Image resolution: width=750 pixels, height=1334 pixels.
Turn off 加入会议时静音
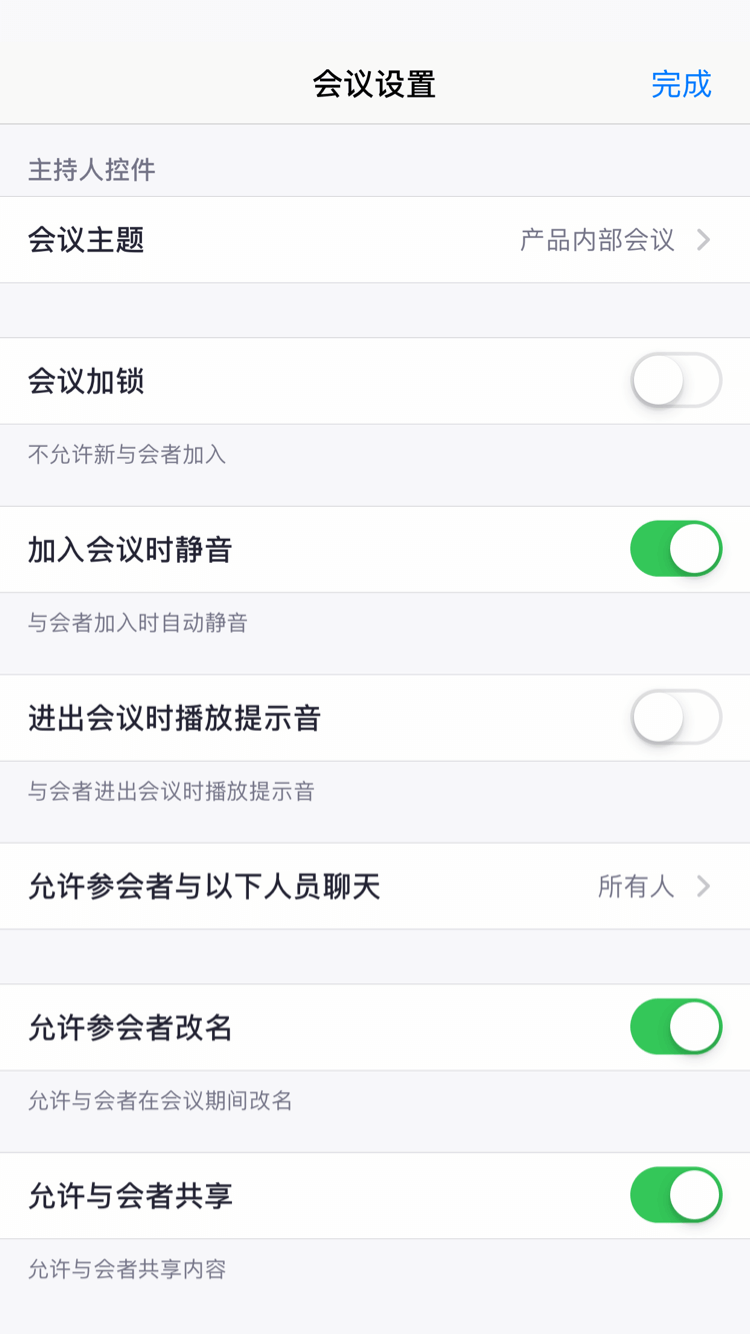click(675, 549)
